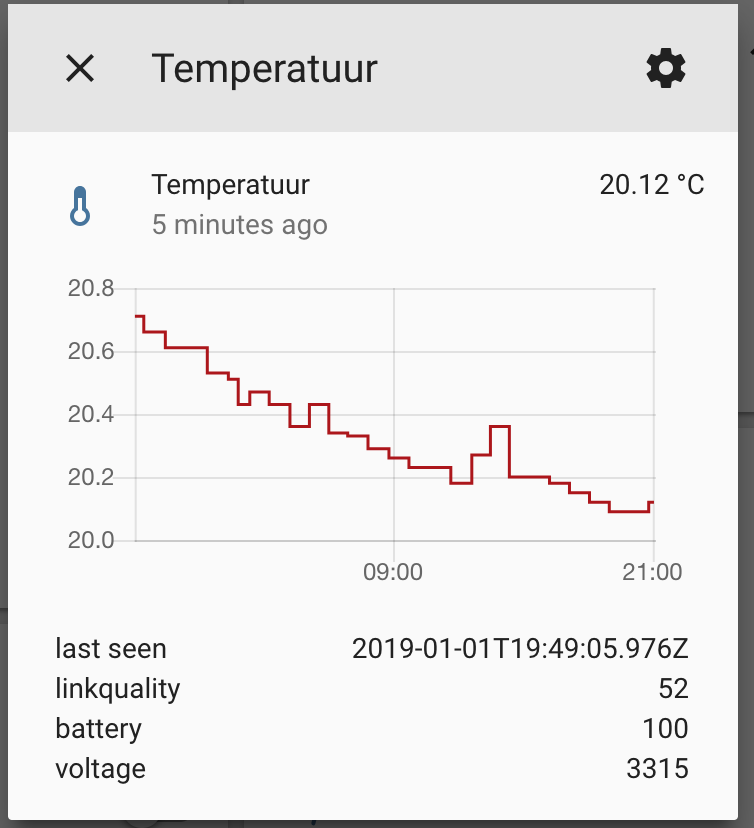Click the battery value showing 100
This screenshot has width=754, height=828.
click(x=664, y=728)
